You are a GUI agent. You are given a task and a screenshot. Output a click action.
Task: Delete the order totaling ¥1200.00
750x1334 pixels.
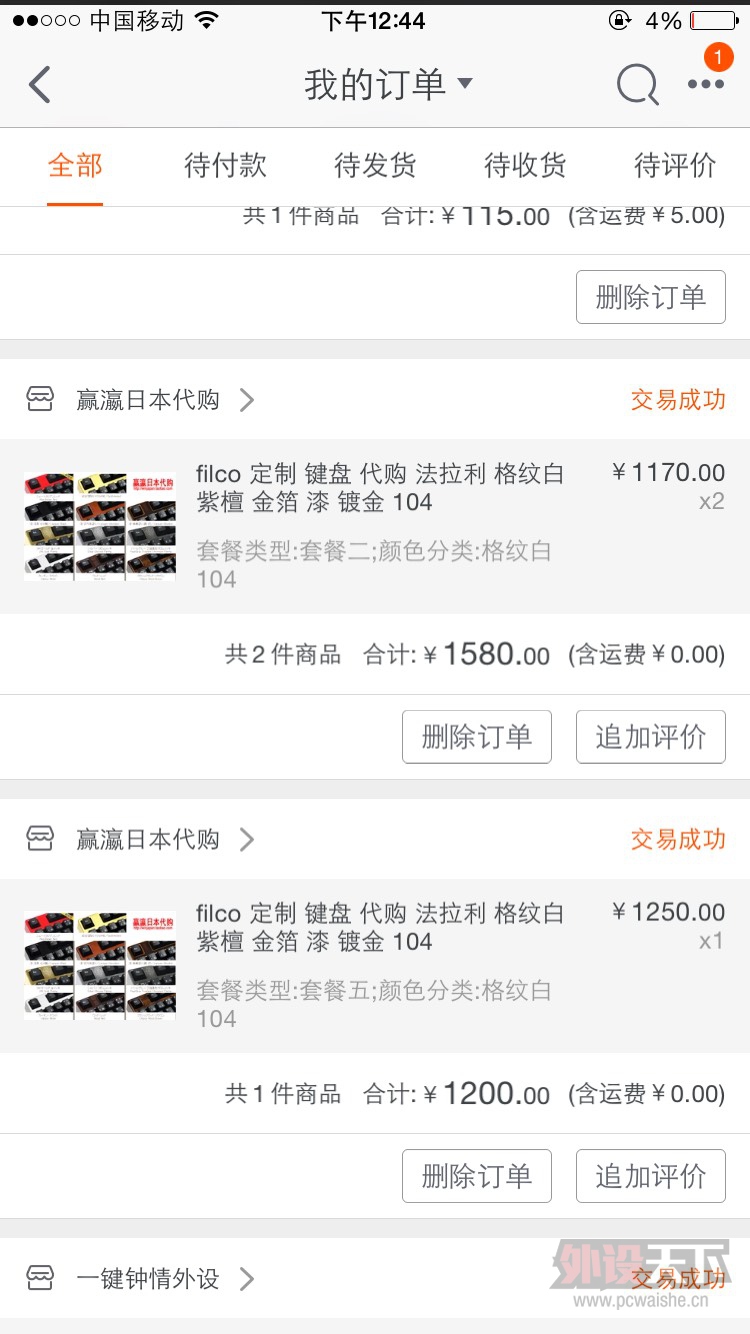[476, 1176]
